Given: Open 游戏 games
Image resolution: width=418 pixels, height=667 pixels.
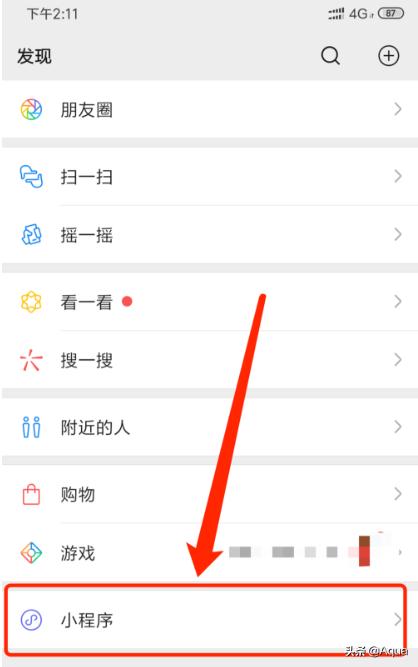Looking at the screenshot, I should pos(210,552).
